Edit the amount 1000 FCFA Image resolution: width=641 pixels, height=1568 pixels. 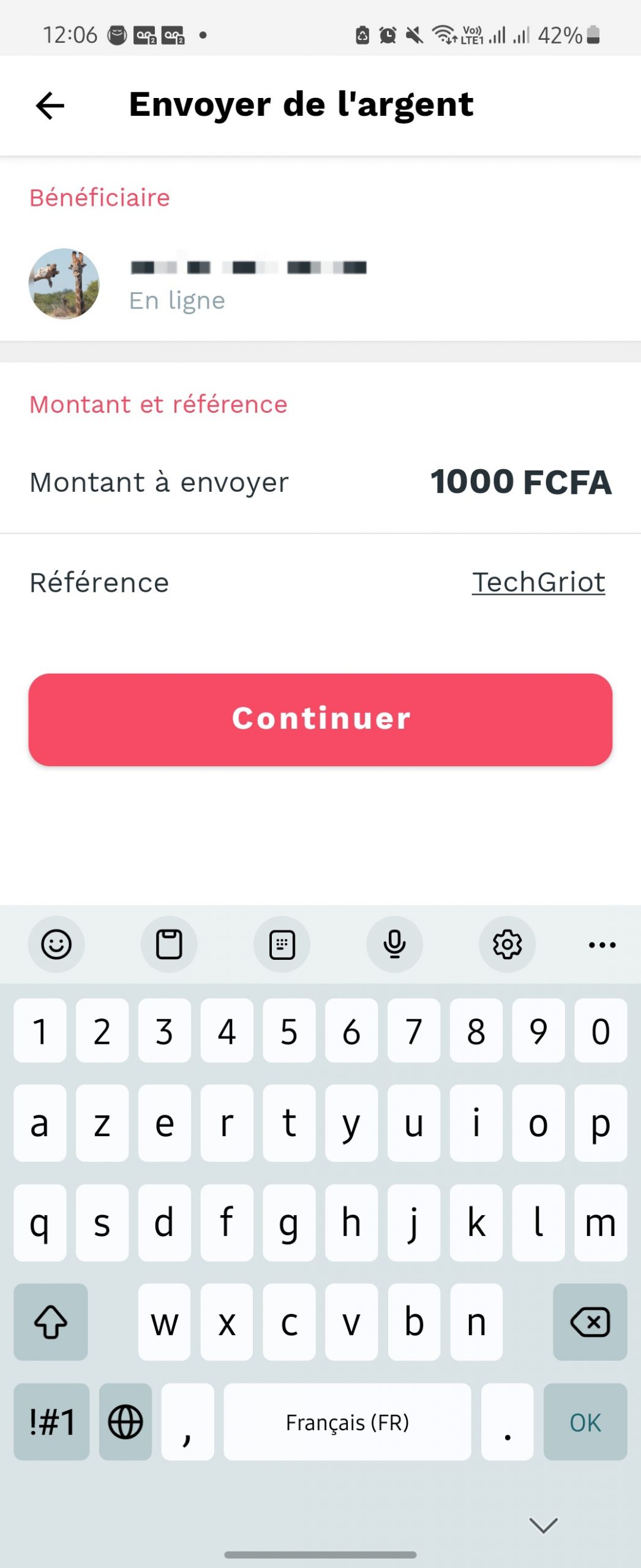[520, 482]
